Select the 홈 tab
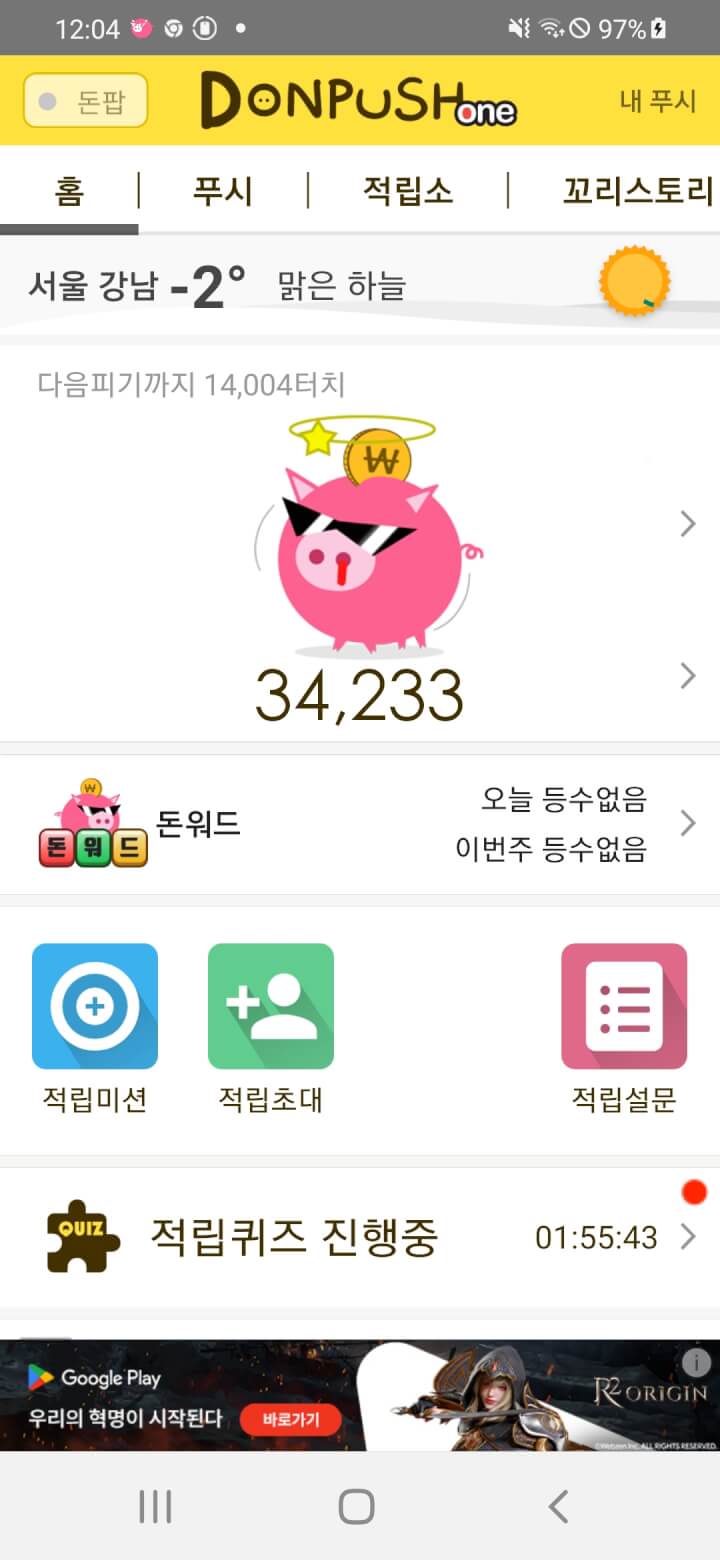 (69, 190)
